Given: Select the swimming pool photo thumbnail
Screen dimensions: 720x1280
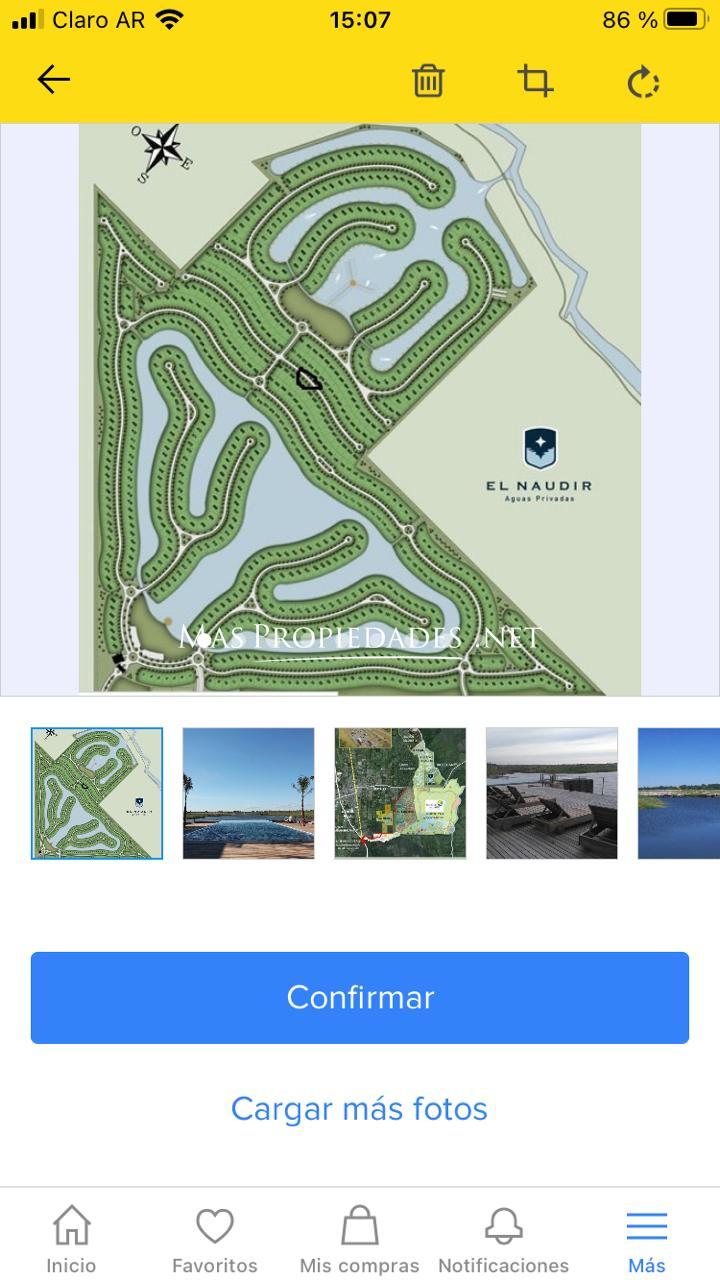Looking at the screenshot, I should pos(248,793).
